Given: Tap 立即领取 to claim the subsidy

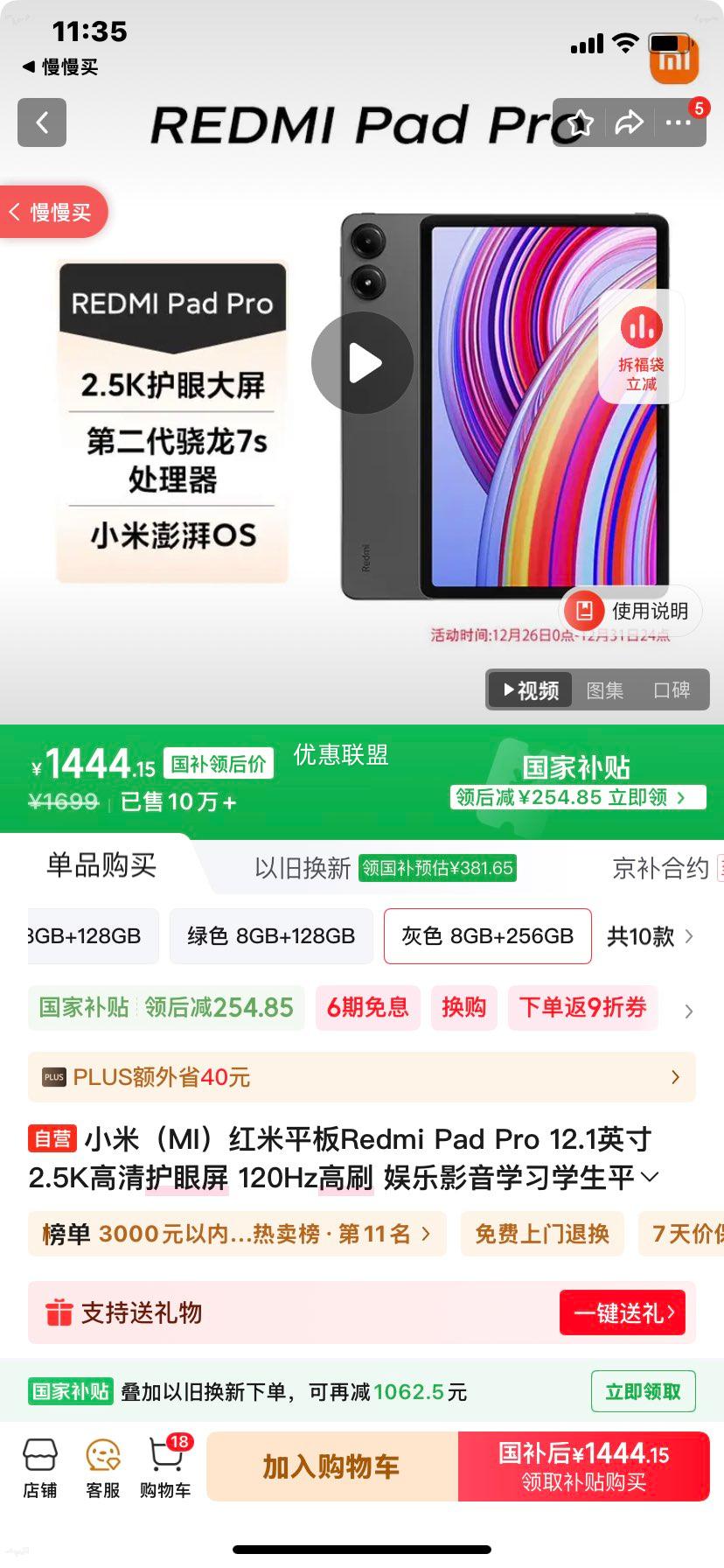Looking at the screenshot, I should pyautogui.click(x=643, y=1391).
